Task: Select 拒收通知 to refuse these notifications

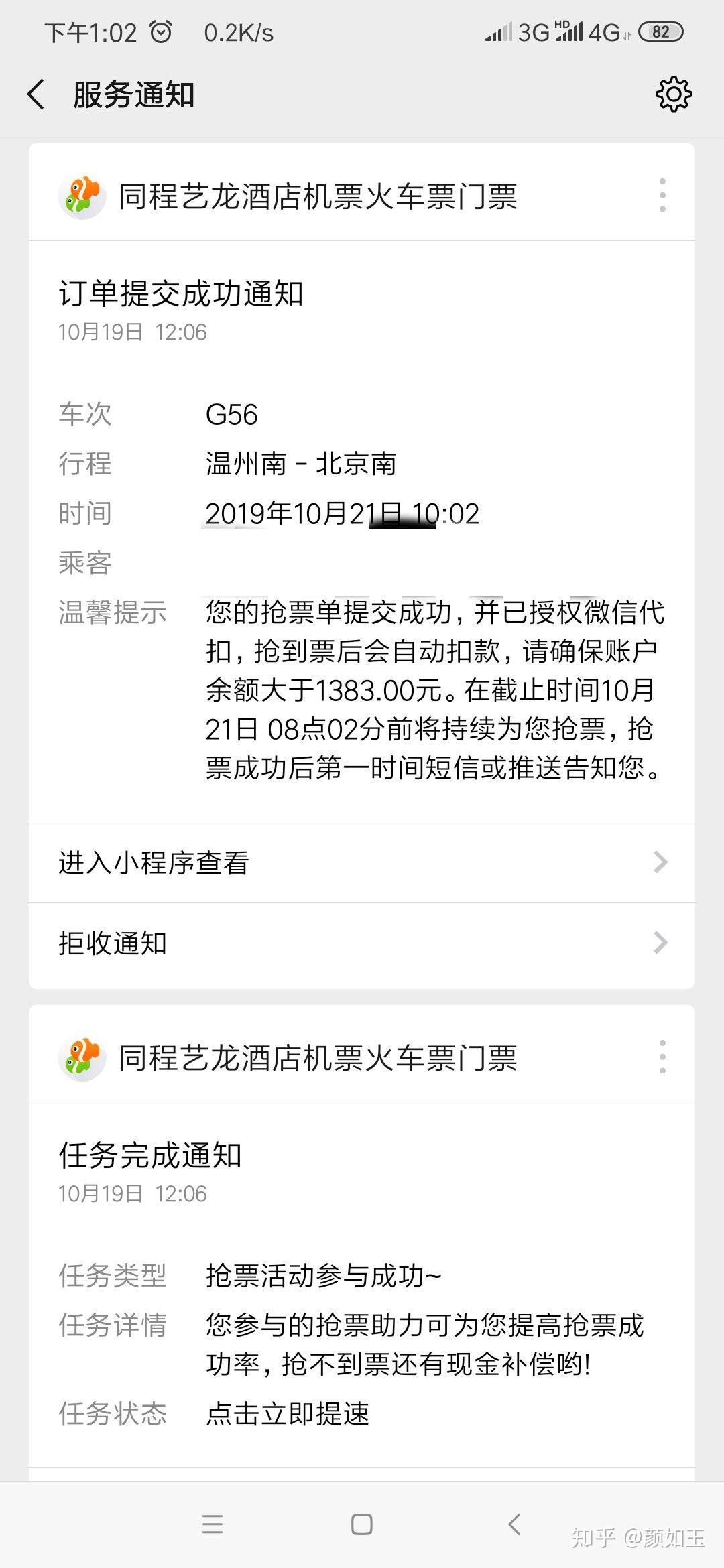Action: click(x=362, y=943)
